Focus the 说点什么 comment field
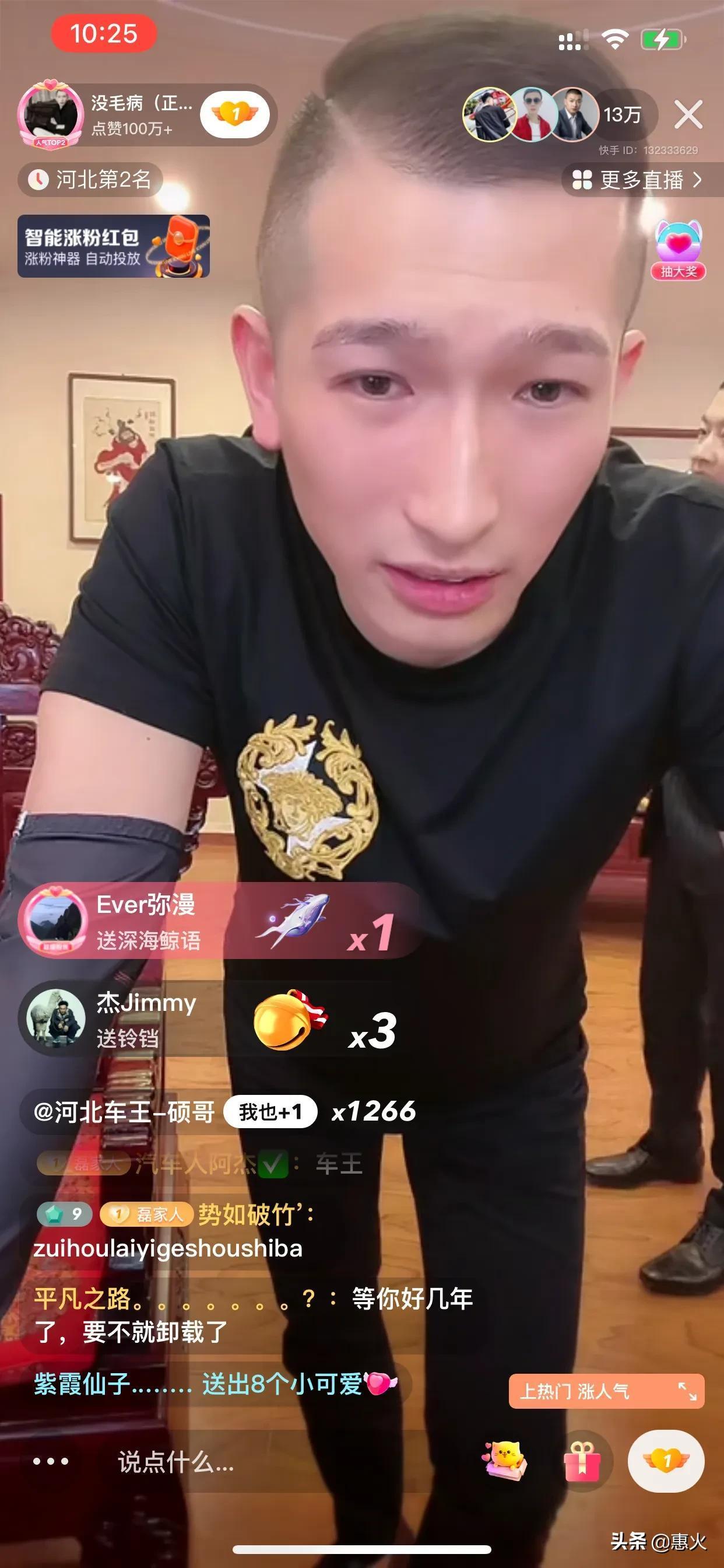 (177, 1461)
